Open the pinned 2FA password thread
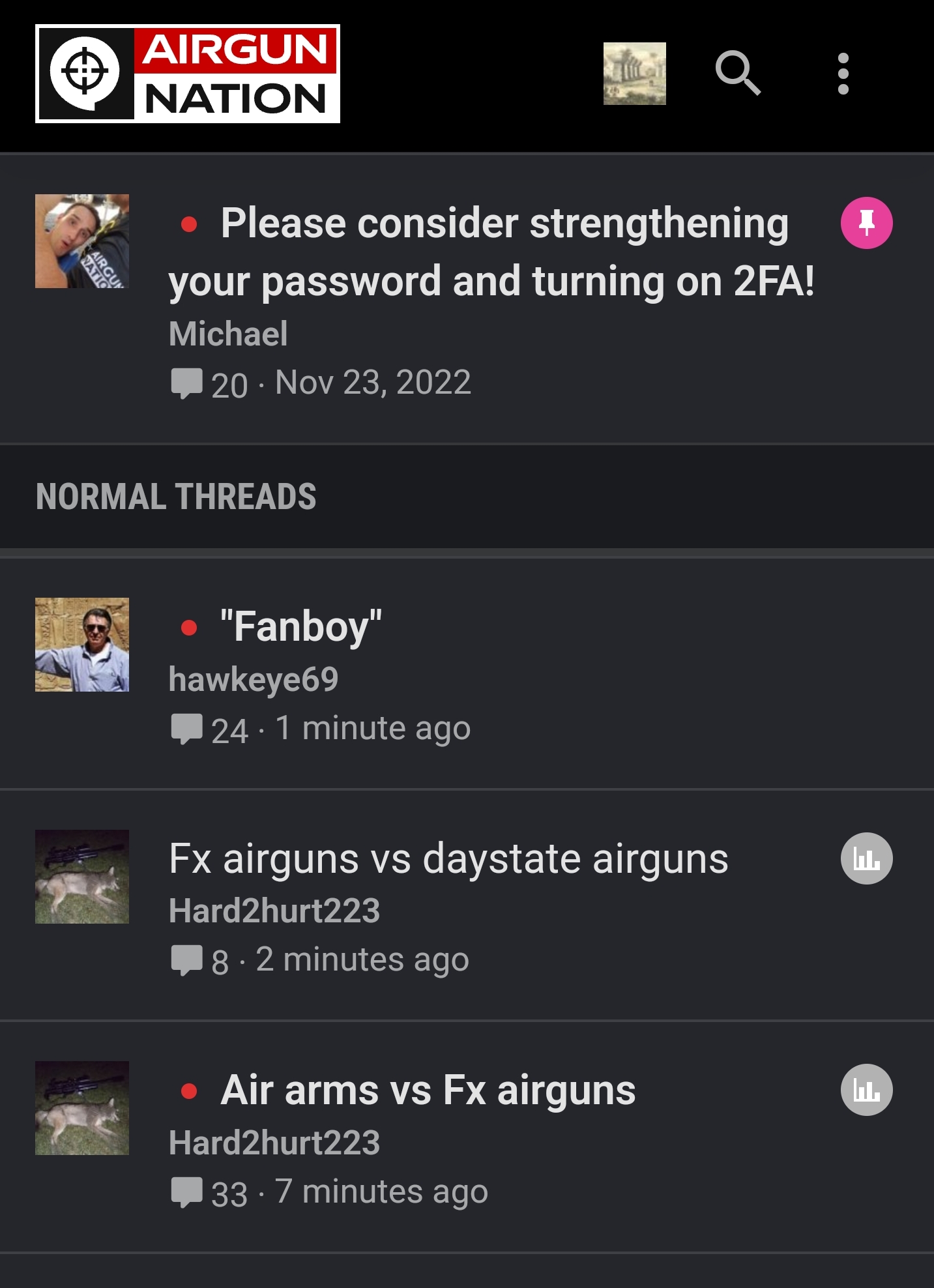934x1288 pixels. [490, 252]
